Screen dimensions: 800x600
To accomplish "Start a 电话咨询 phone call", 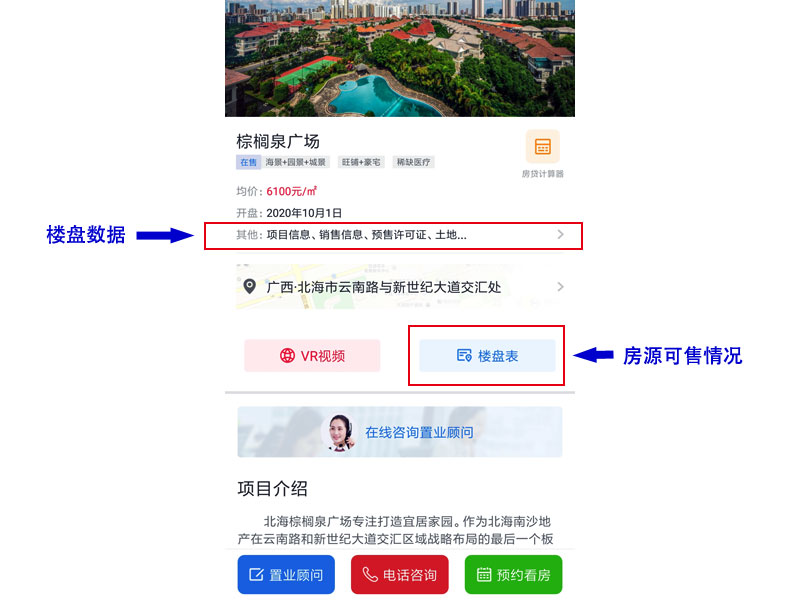I will click(x=400, y=575).
